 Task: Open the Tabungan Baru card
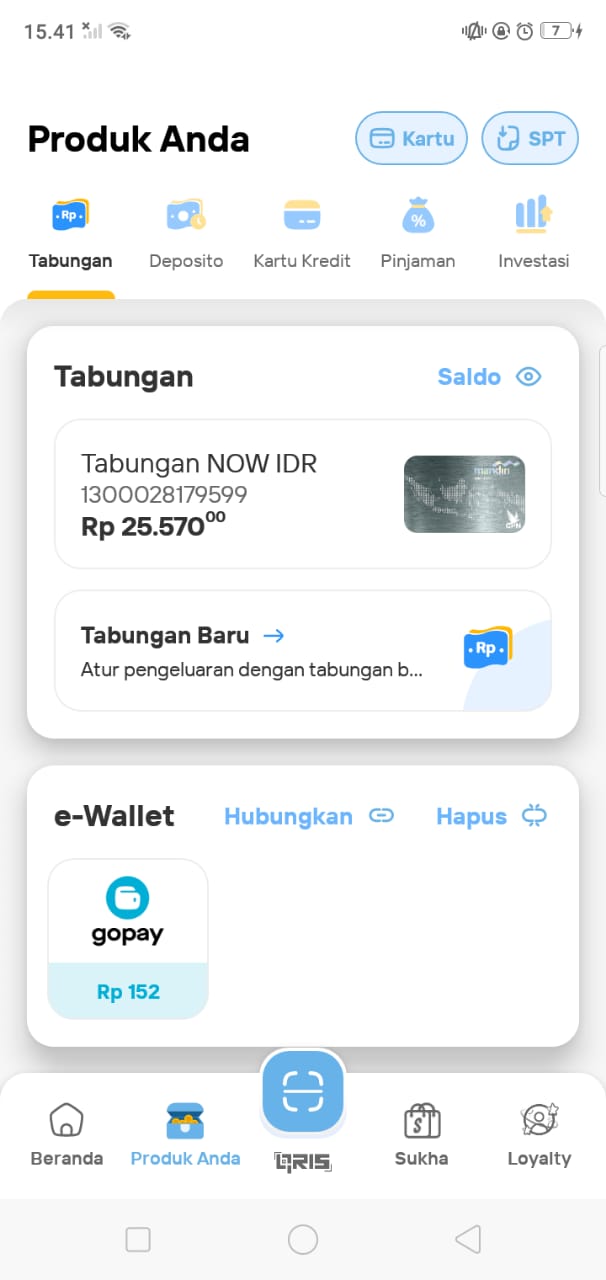[x=302, y=650]
